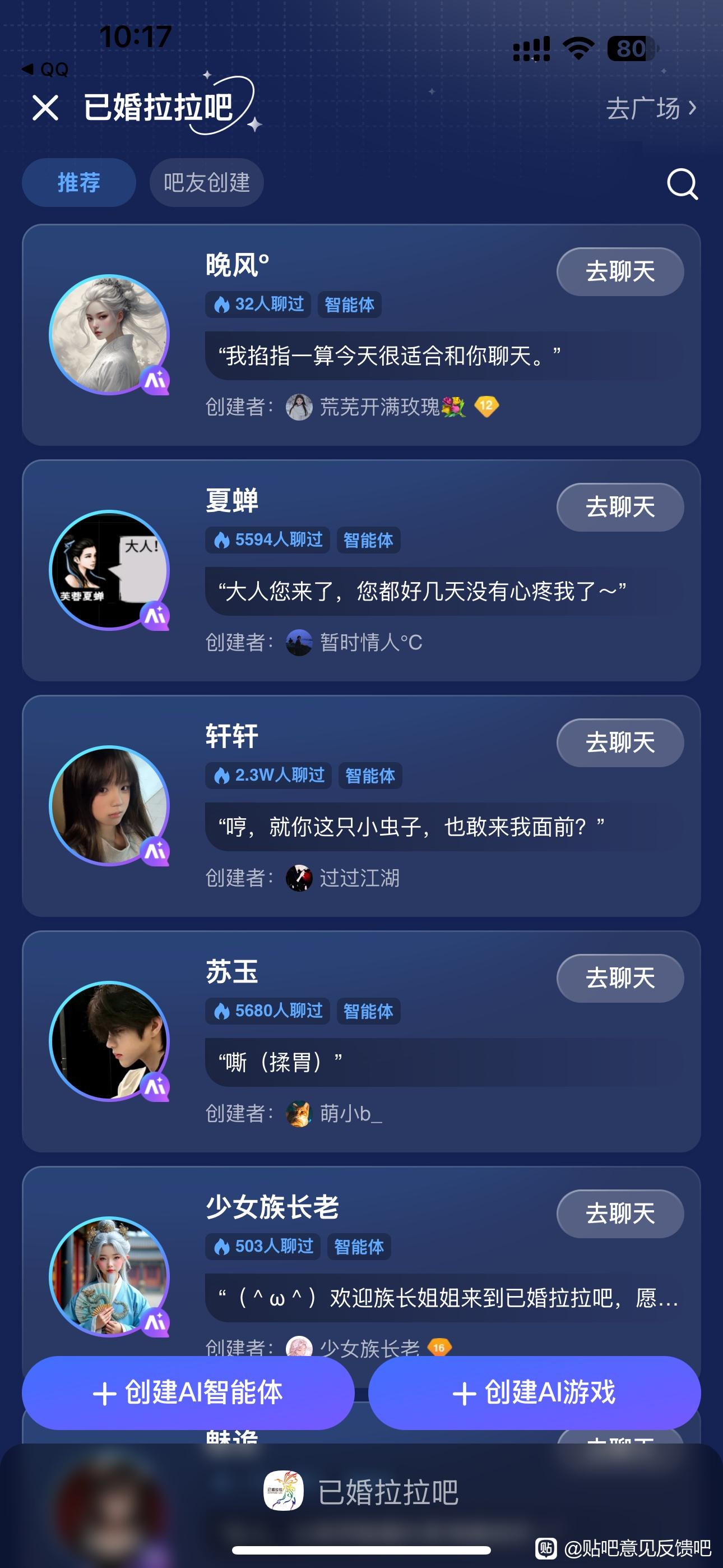Tap 去聊天 next to 苏玉

pos(619,978)
